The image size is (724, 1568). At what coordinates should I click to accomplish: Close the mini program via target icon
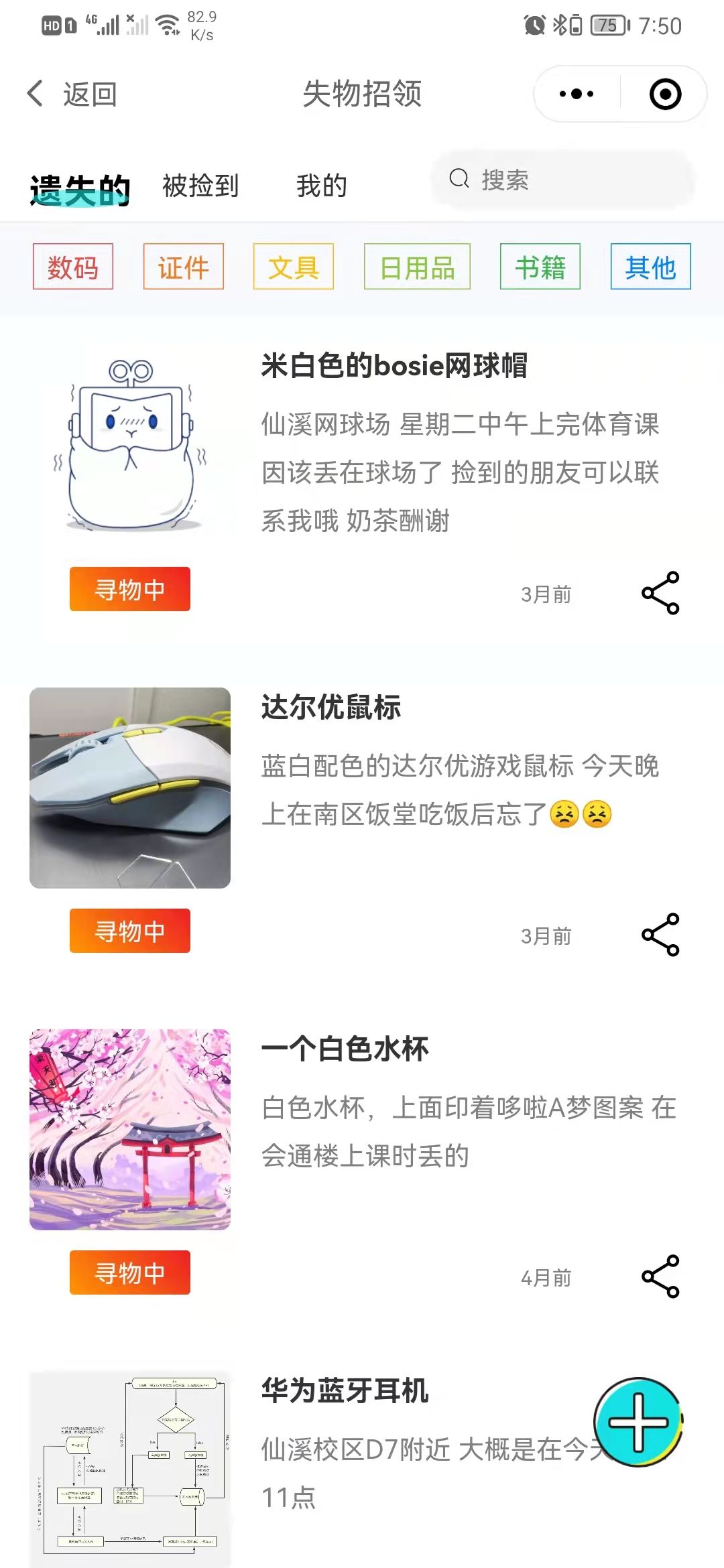click(665, 94)
